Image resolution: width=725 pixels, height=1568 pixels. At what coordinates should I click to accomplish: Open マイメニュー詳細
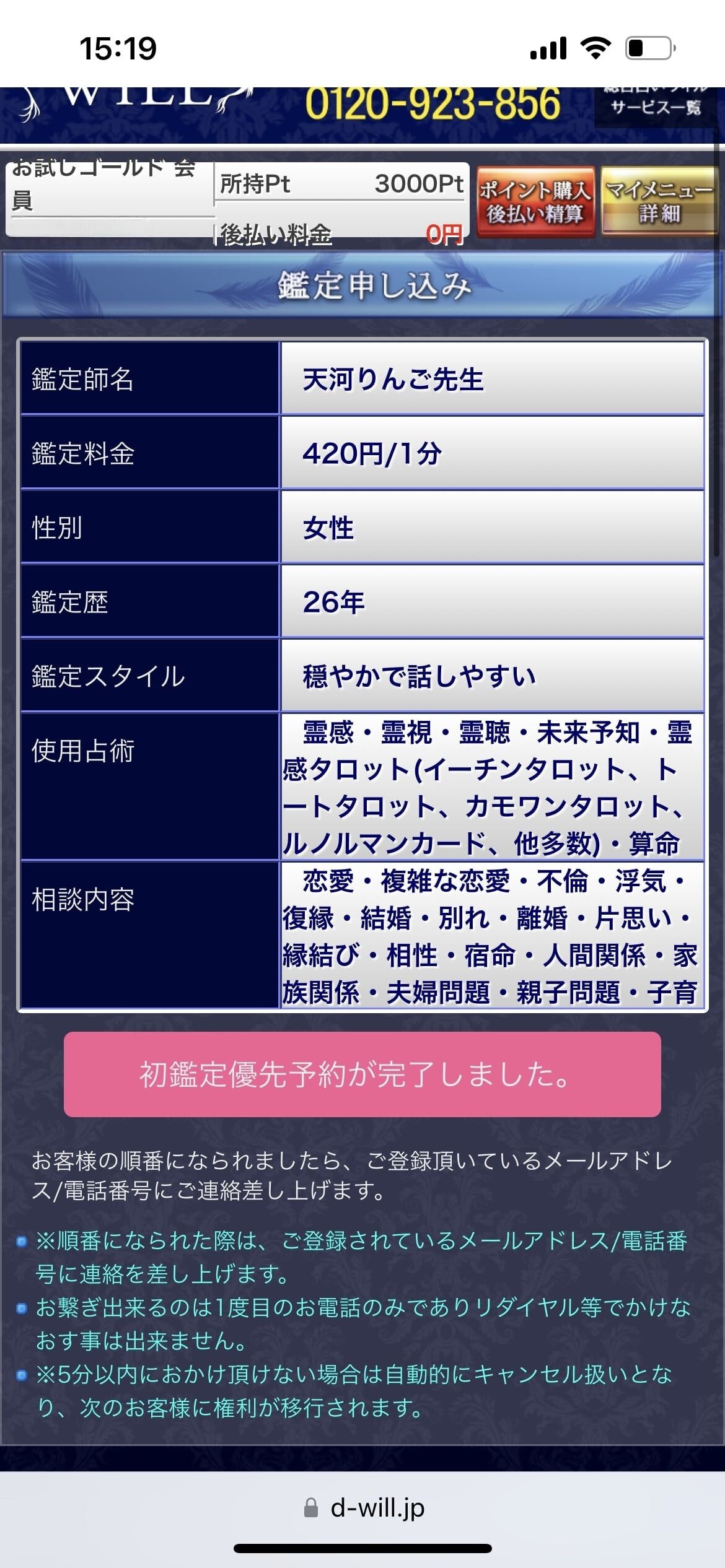[x=659, y=202]
